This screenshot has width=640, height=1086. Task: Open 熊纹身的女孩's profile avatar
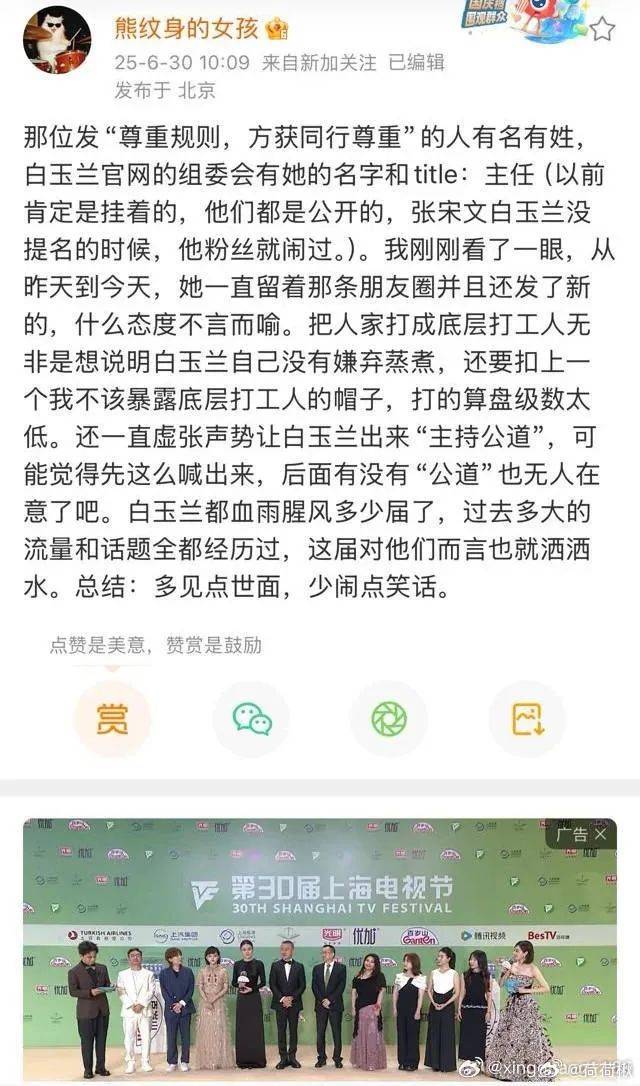coord(58,41)
